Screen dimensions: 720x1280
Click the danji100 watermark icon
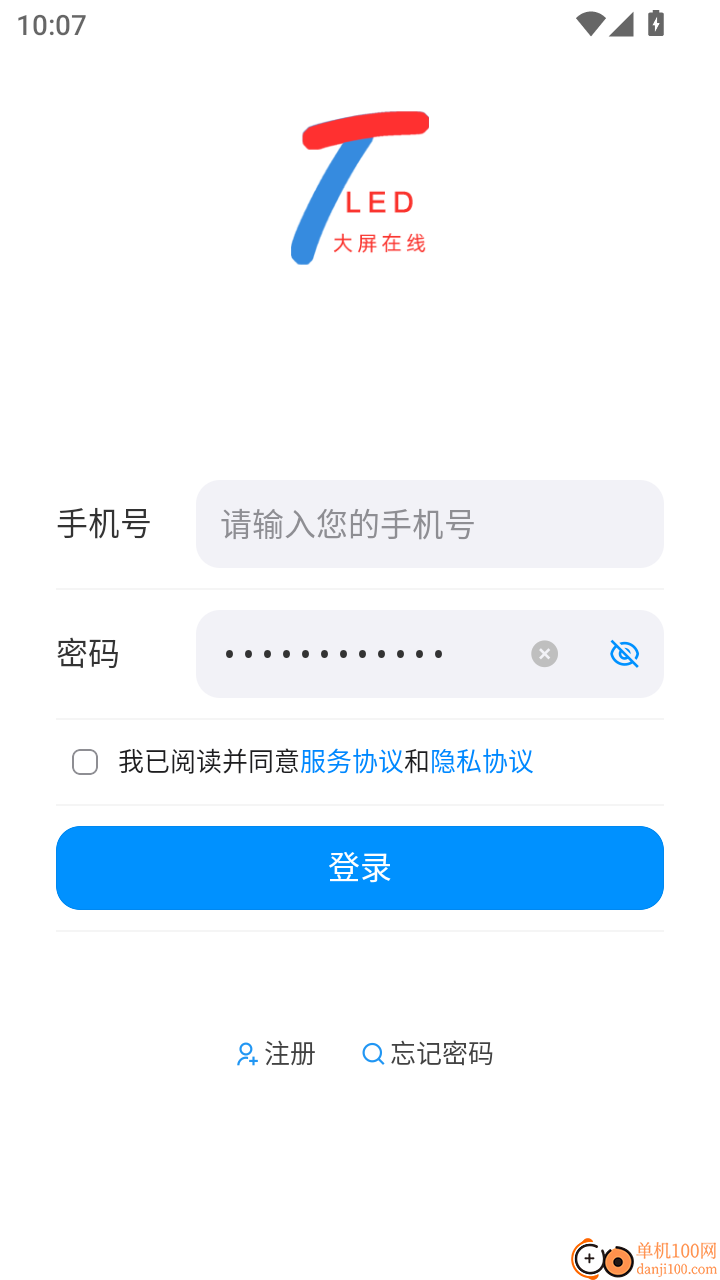click(598, 1260)
